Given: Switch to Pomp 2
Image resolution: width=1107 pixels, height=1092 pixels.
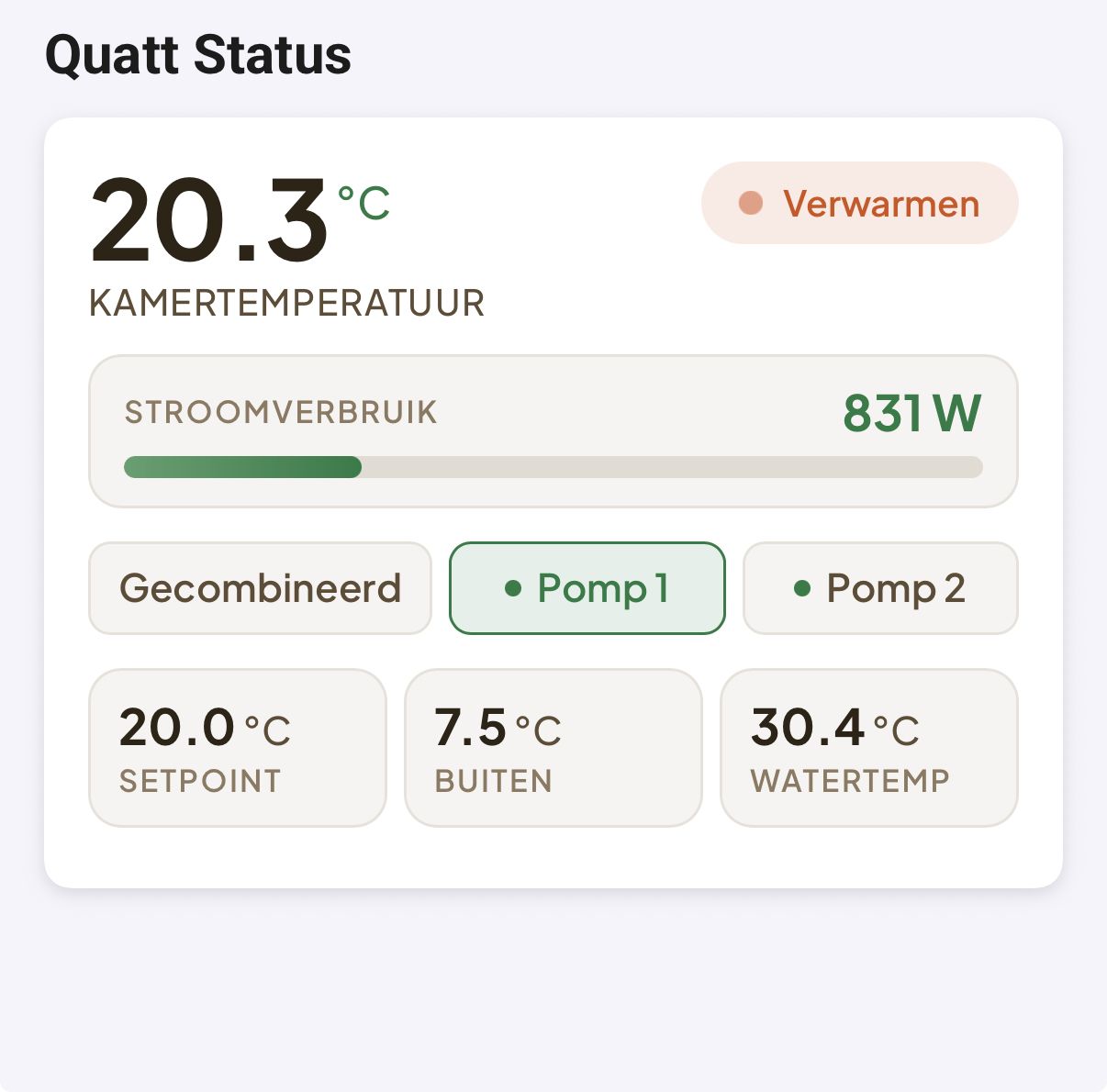Looking at the screenshot, I should pyautogui.click(x=880, y=588).
